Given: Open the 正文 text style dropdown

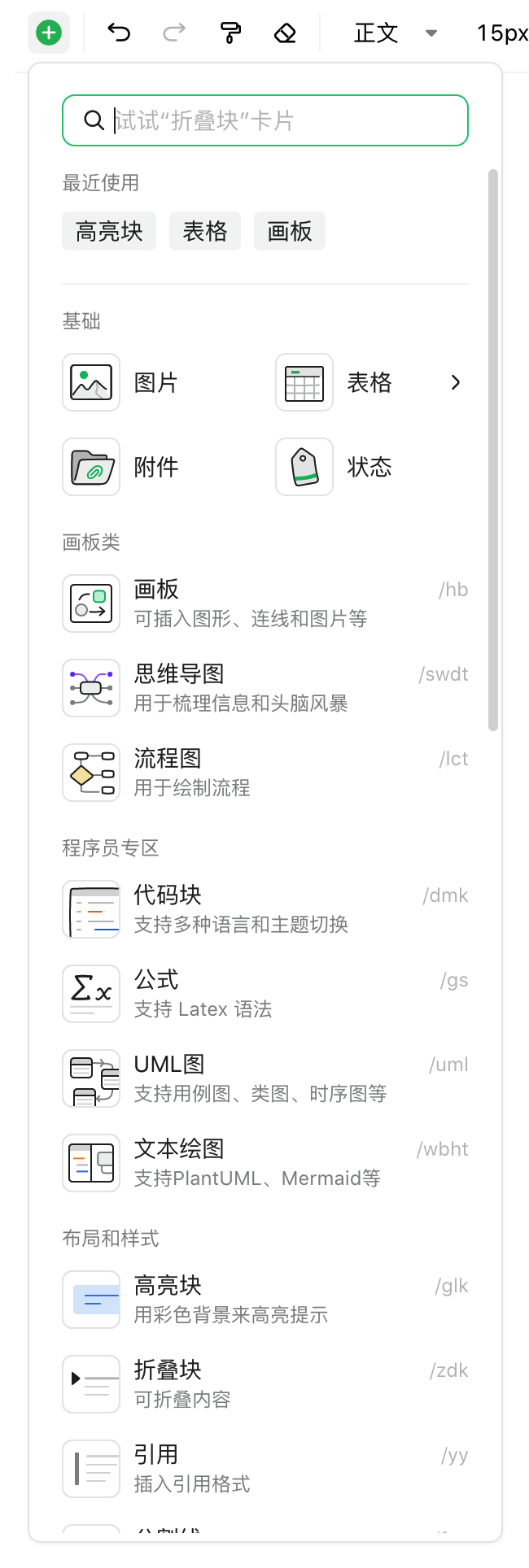Looking at the screenshot, I should [x=396, y=33].
